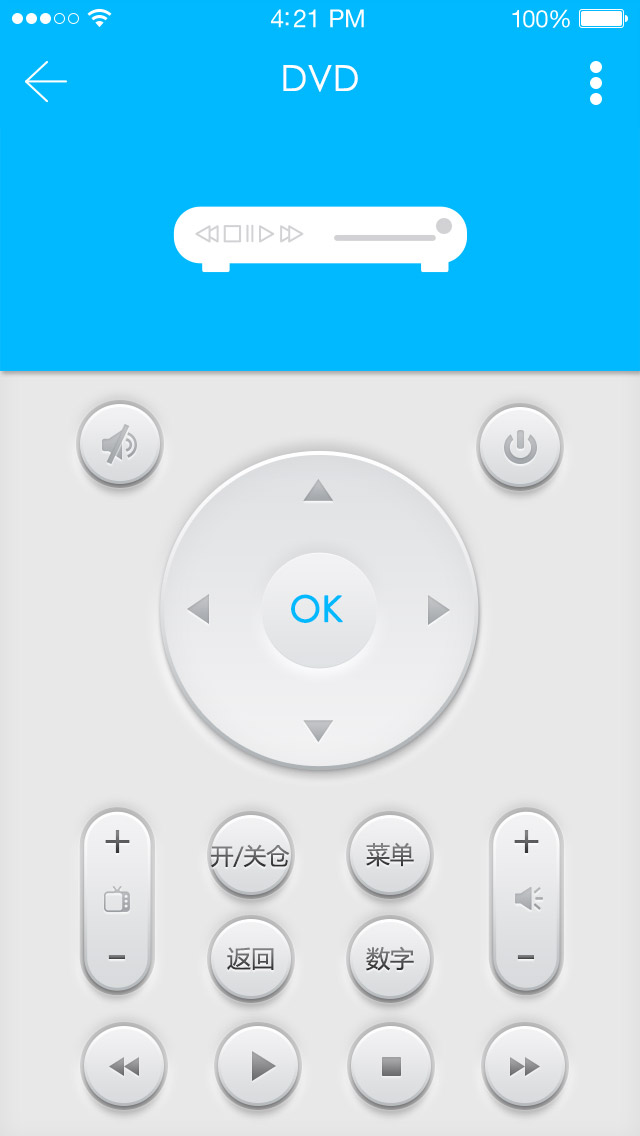Tap the up arrow on the d-pad
The height and width of the screenshot is (1136, 640).
click(318, 490)
